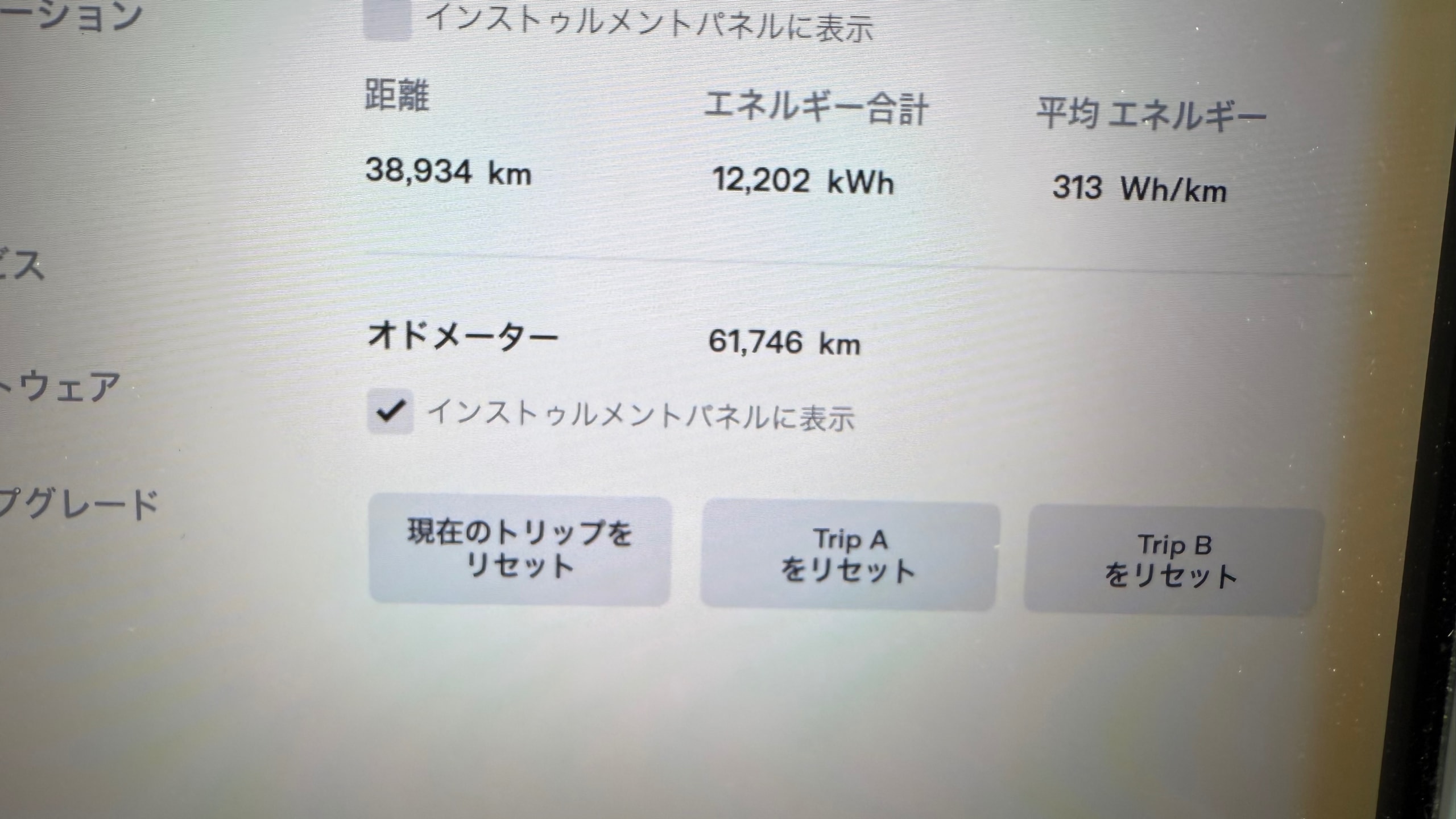The height and width of the screenshot is (819, 1456).
Task: Uncheck instrument panel display under odometer
Action: point(390,412)
